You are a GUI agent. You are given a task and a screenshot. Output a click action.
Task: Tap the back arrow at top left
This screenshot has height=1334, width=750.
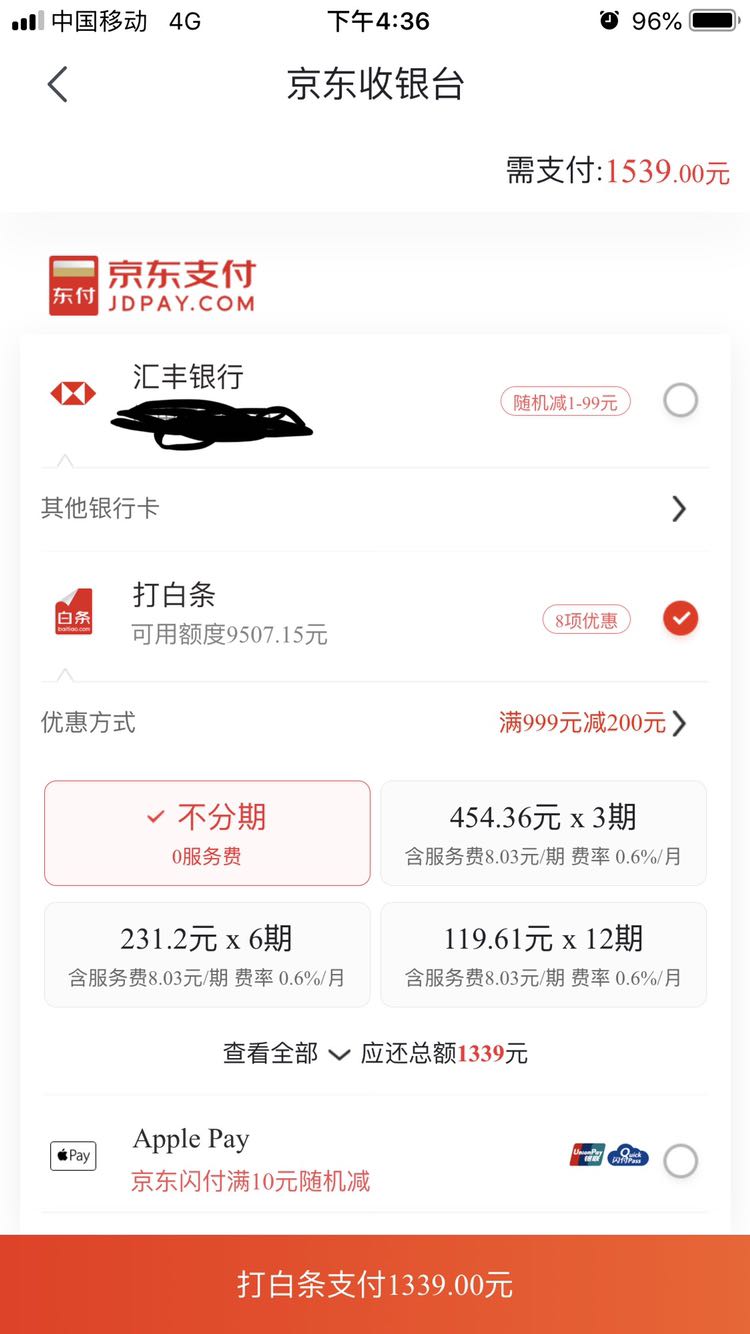click(57, 86)
